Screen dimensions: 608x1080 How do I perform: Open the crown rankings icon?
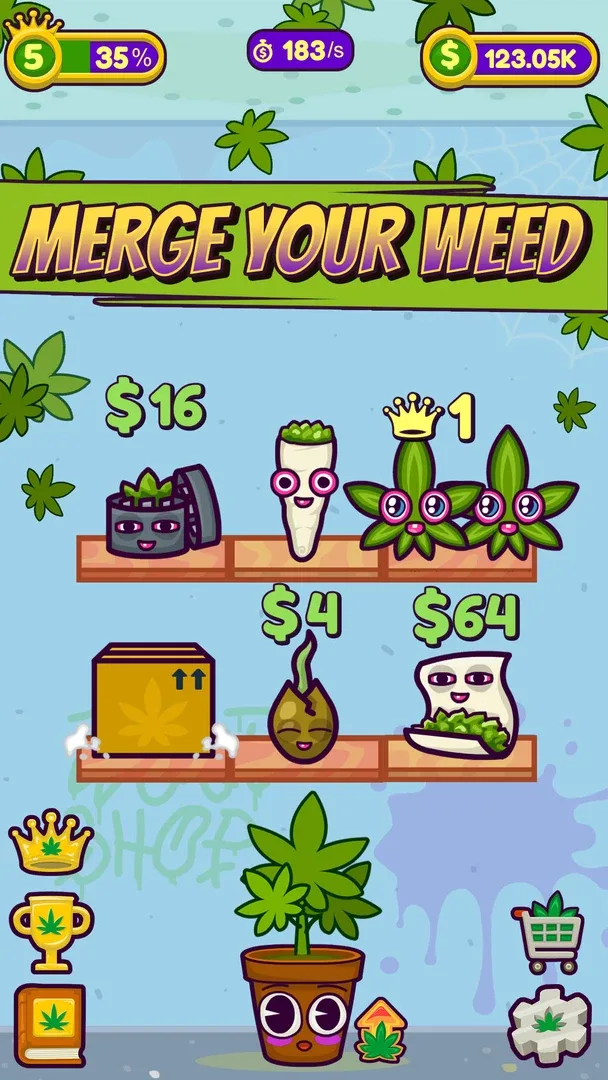(x=50, y=841)
